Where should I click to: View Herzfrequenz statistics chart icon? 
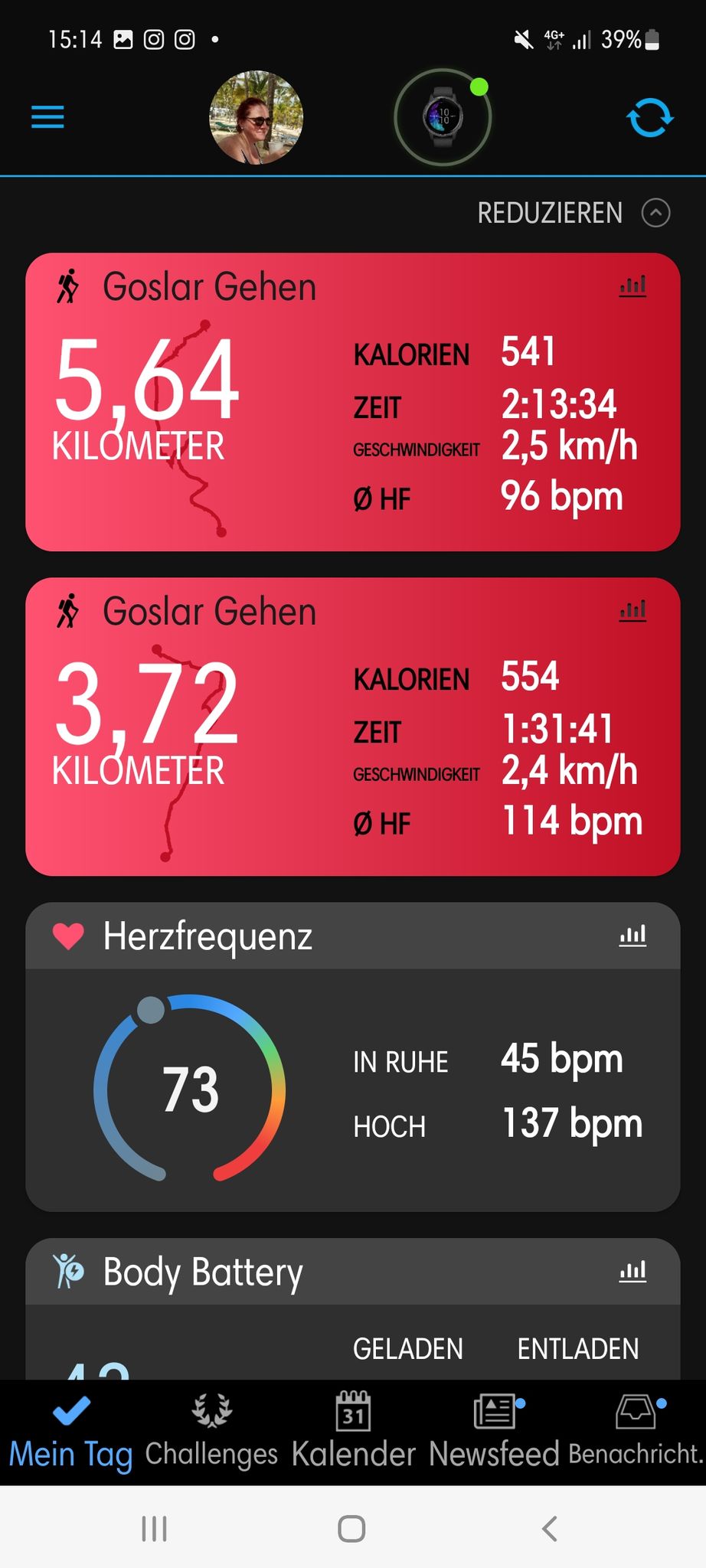pos(632,936)
